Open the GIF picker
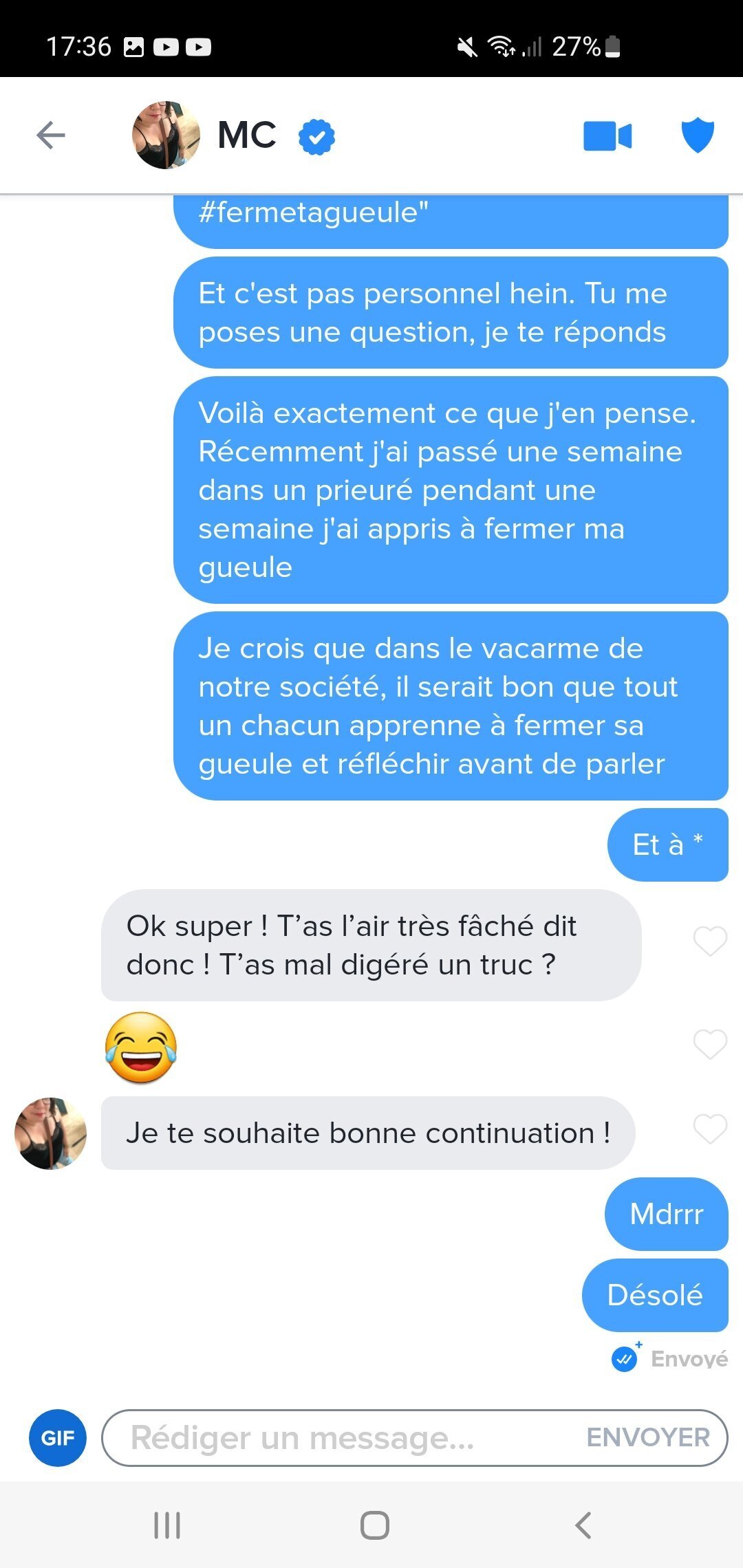The width and height of the screenshot is (743, 1568). (x=58, y=1437)
